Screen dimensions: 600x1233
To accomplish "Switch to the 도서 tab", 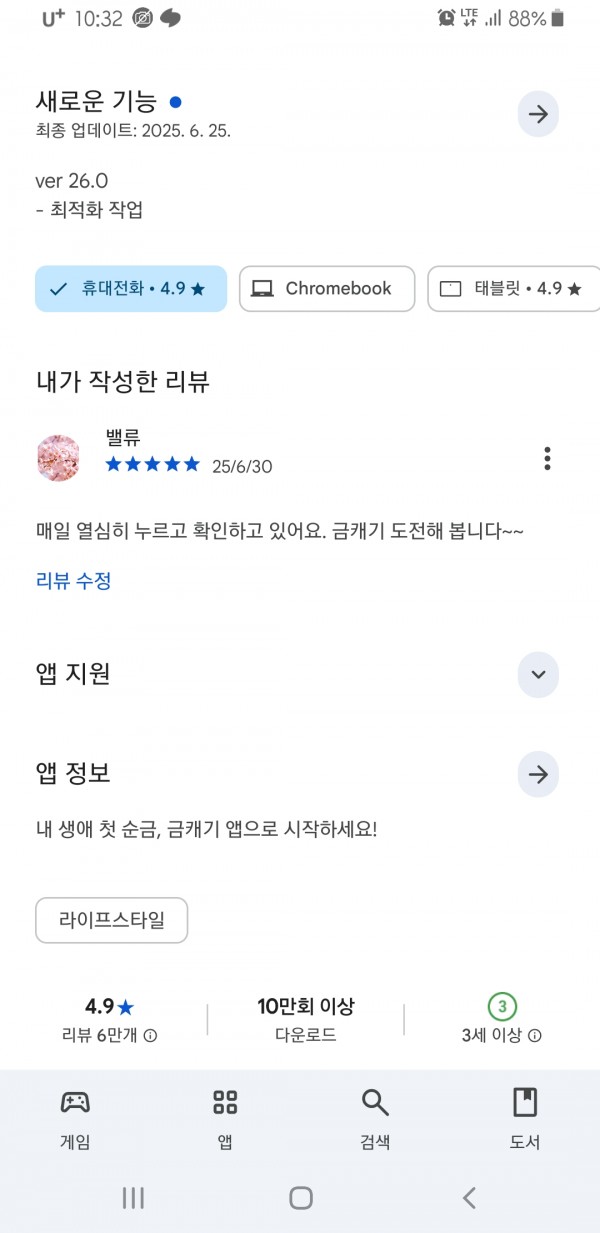I will tap(525, 1120).
